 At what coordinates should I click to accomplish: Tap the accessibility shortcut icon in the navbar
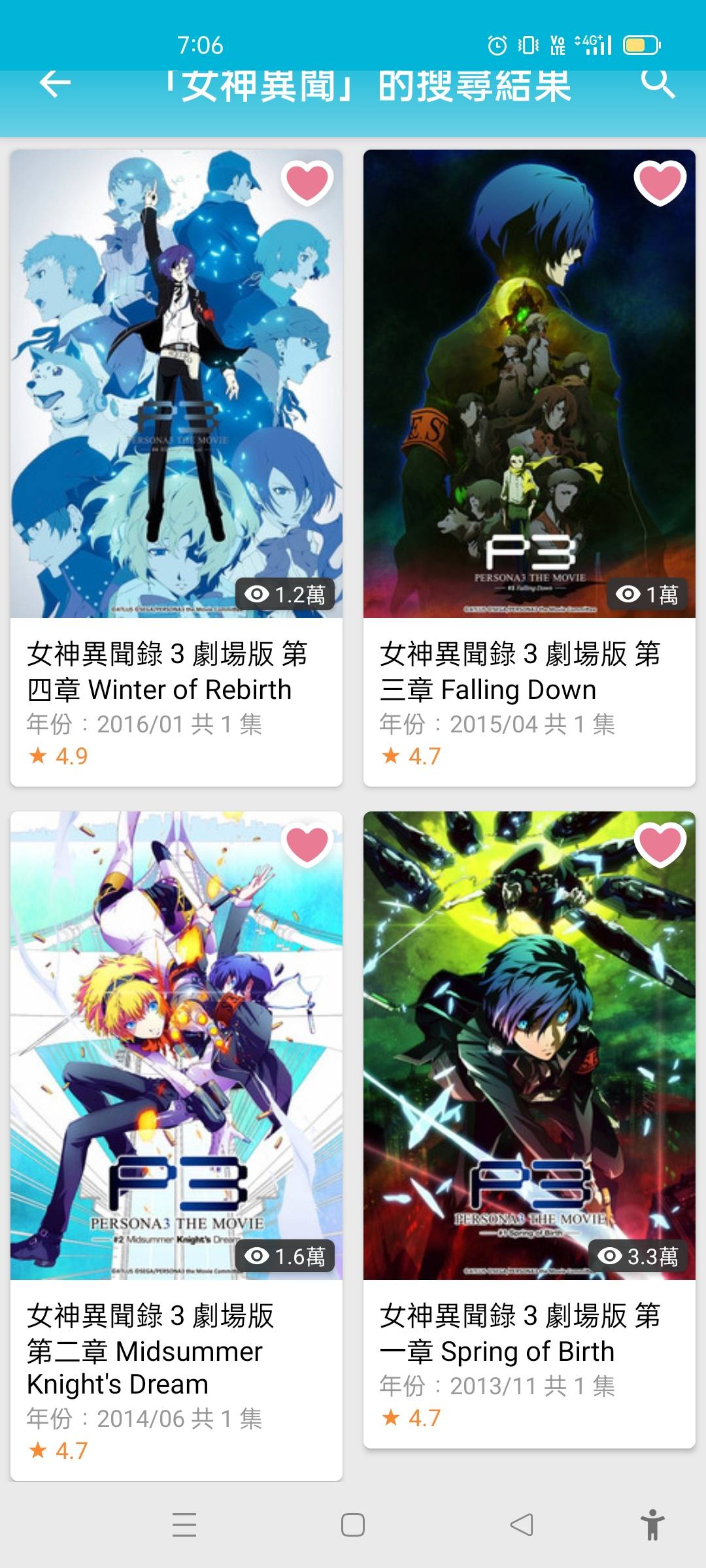(654, 1525)
